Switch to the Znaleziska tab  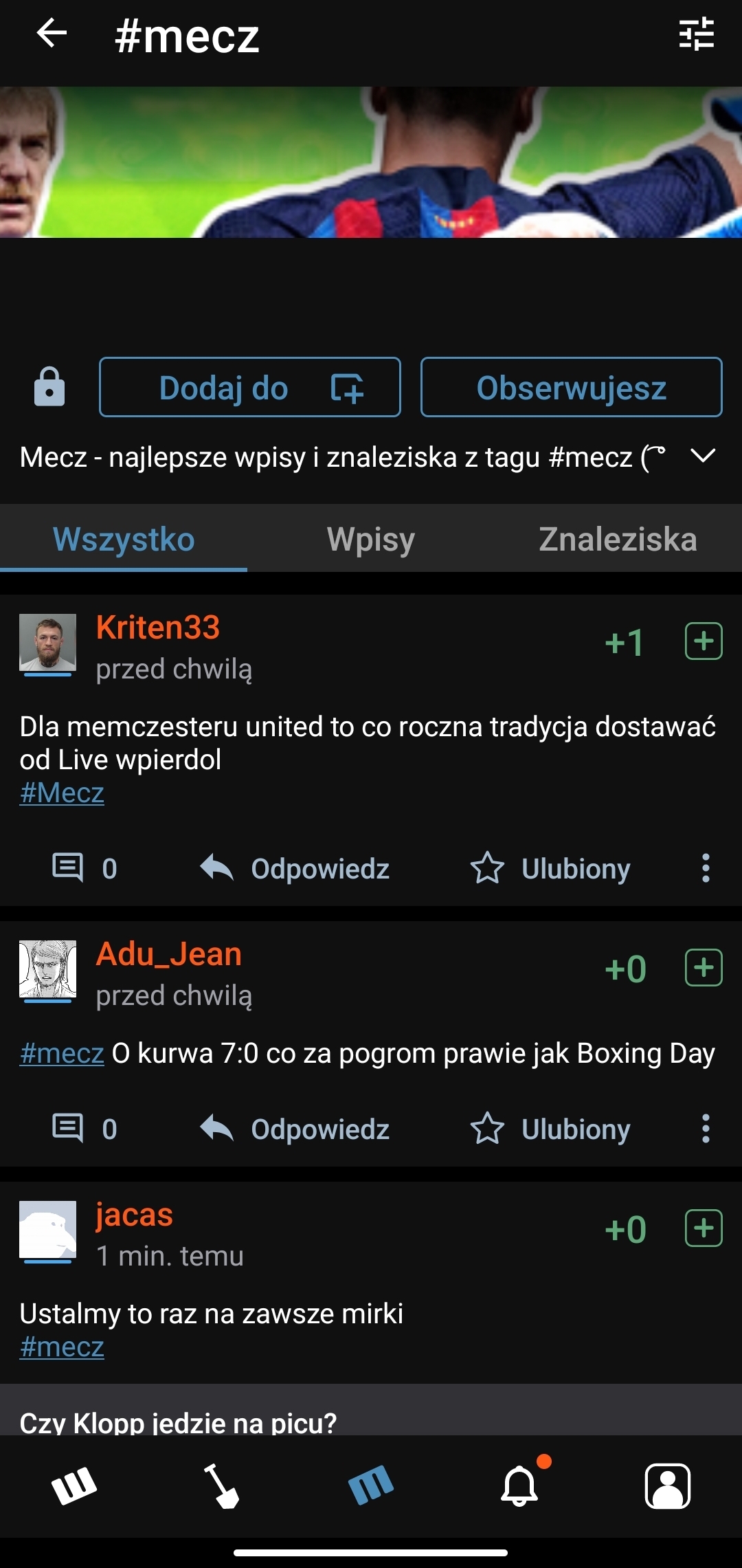pyautogui.click(x=618, y=539)
